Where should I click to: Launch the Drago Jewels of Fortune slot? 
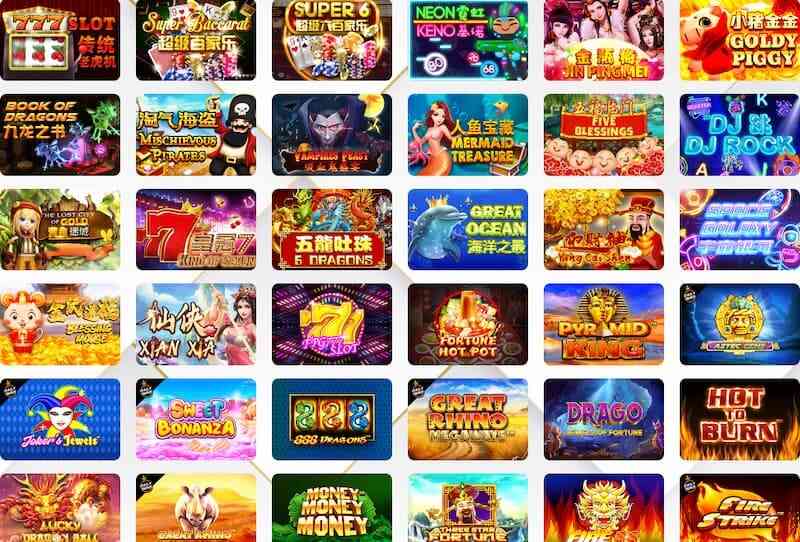click(x=603, y=418)
